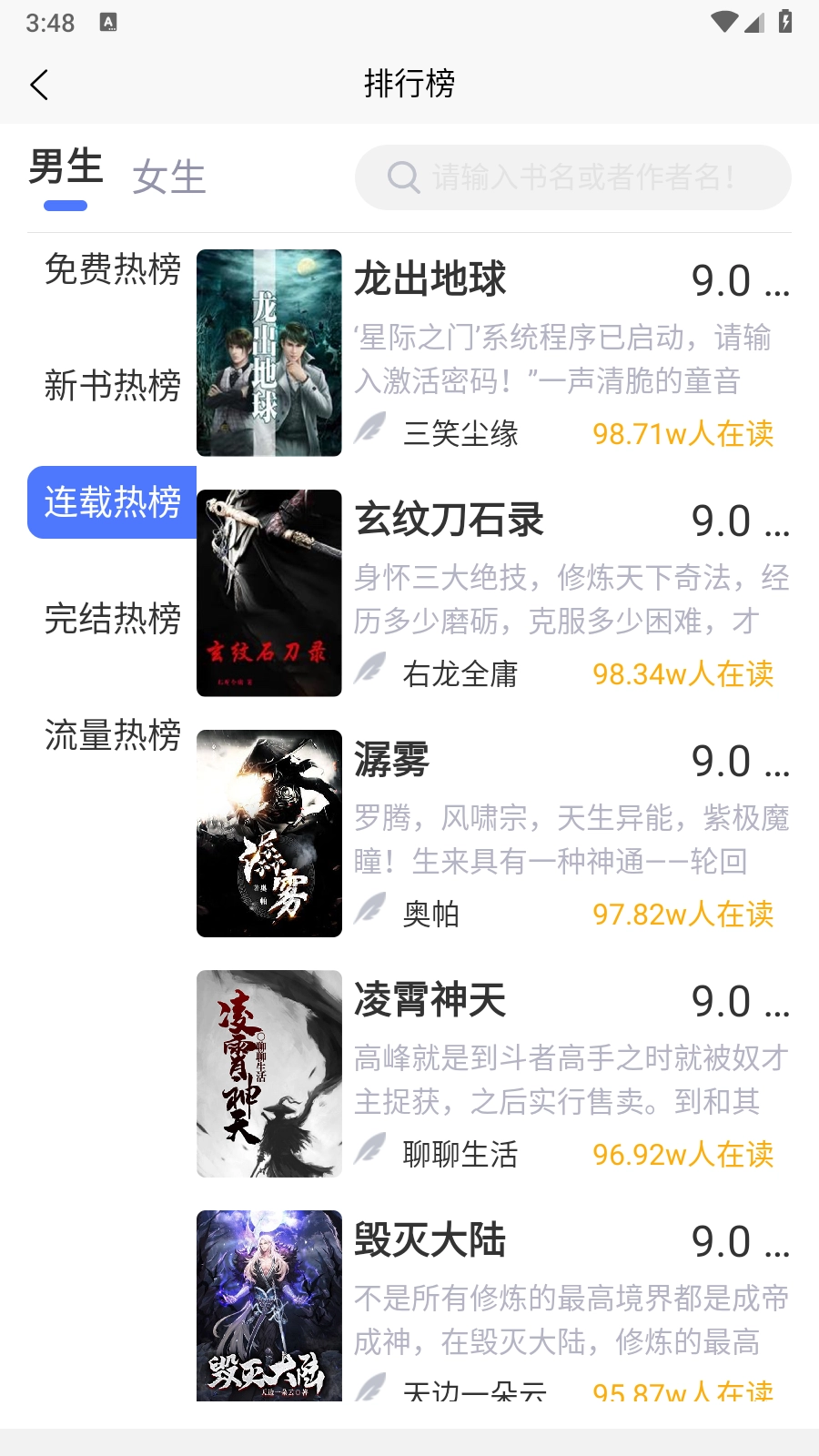819x1456 pixels.
Task: View the 完结热榜 ranking
Action: 112,619
